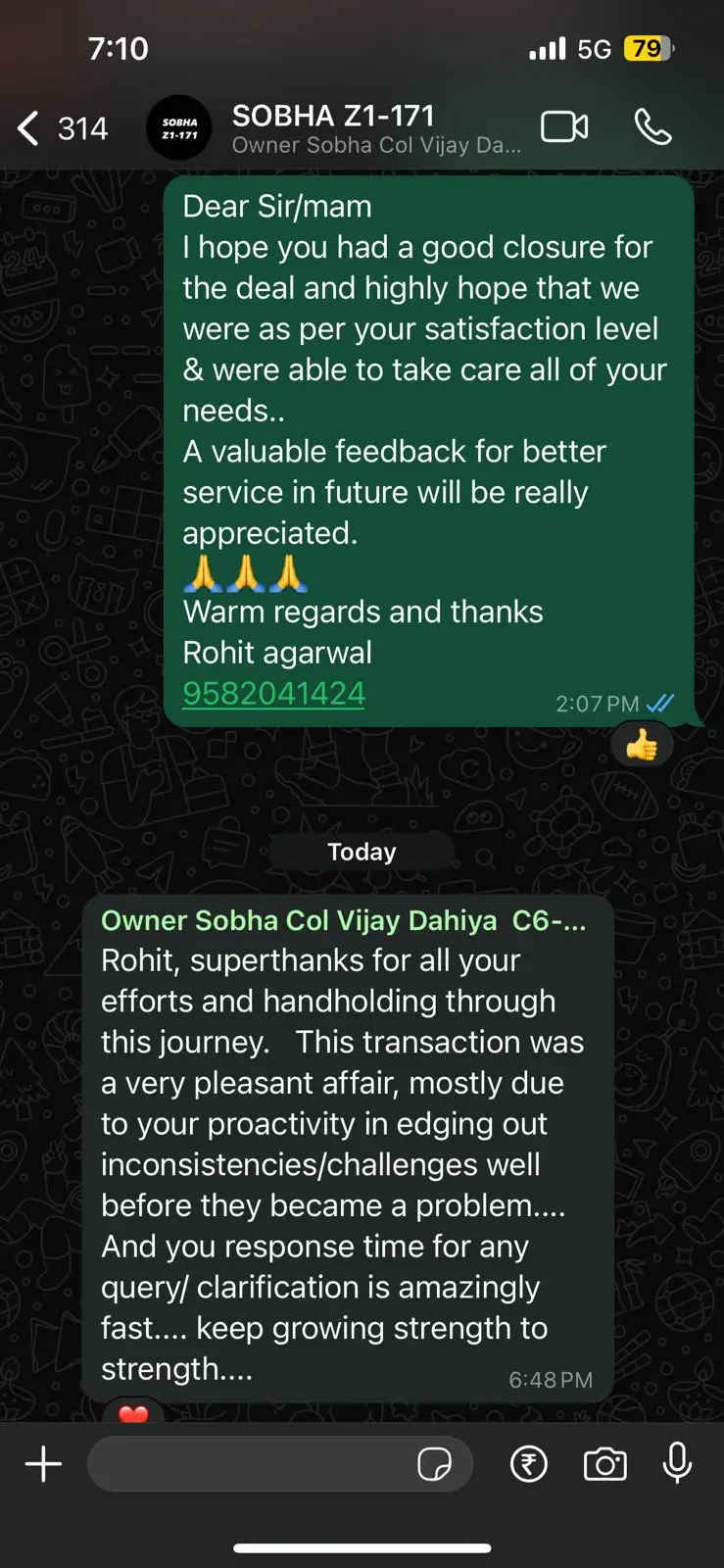Tap the phone number link 9582041424
Screen dimensions: 724x1568
(x=273, y=694)
